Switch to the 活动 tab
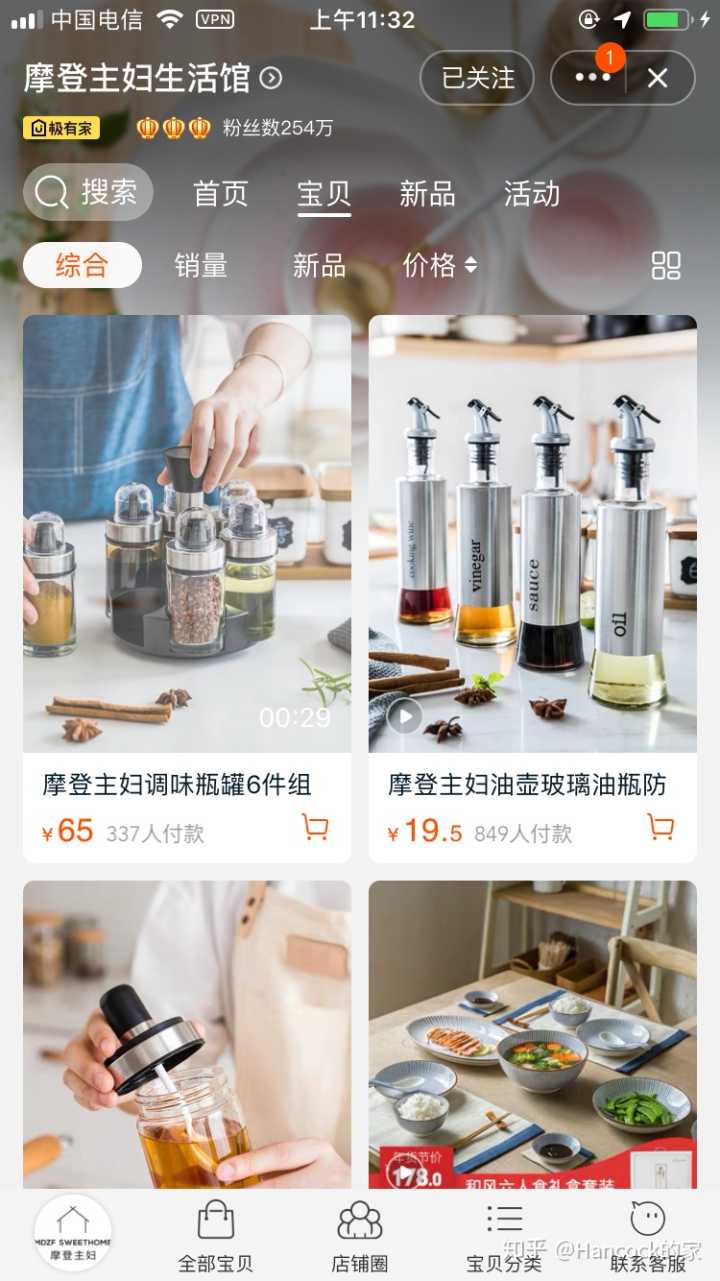This screenshot has height=1281, width=720. pyautogui.click(x=531, y=193)
